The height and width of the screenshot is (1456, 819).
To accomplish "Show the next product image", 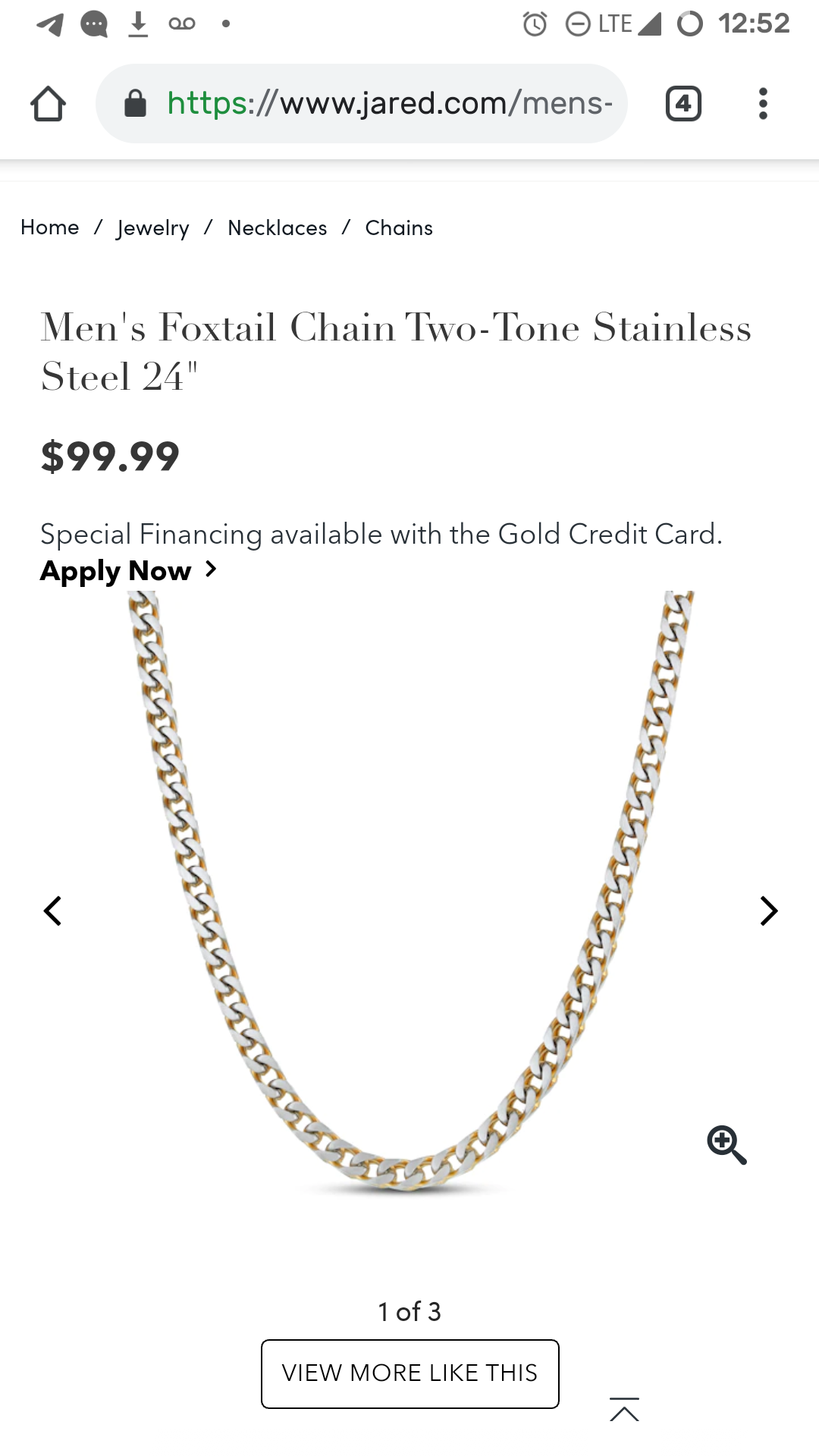I will point(768,911).
